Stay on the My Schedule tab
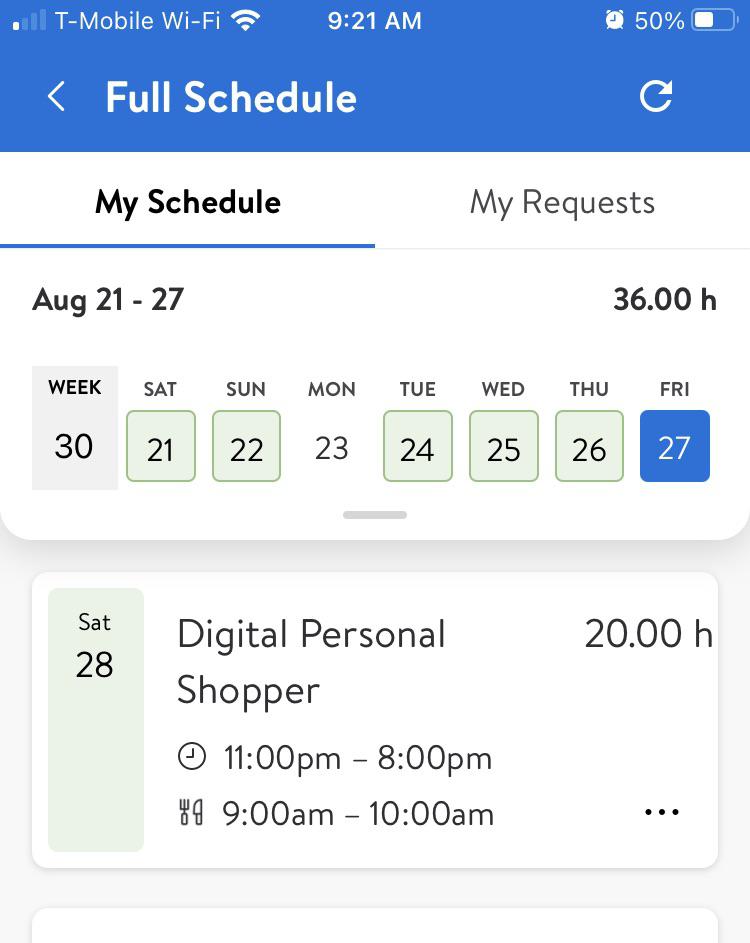 (x=187, y=201)
